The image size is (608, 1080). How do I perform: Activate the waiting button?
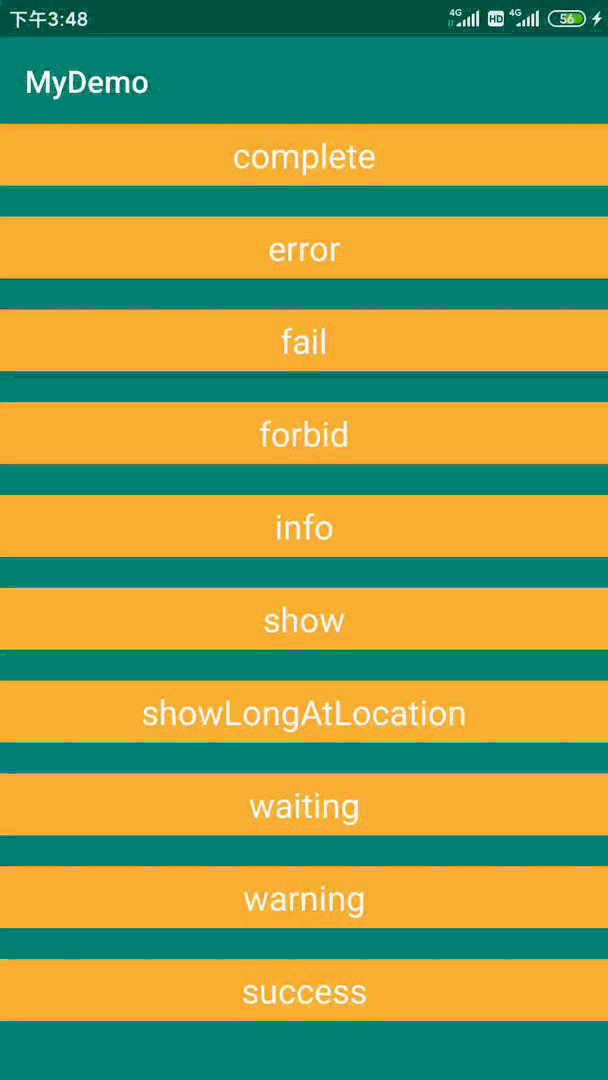pyautogui.click(x=304, y=804)
